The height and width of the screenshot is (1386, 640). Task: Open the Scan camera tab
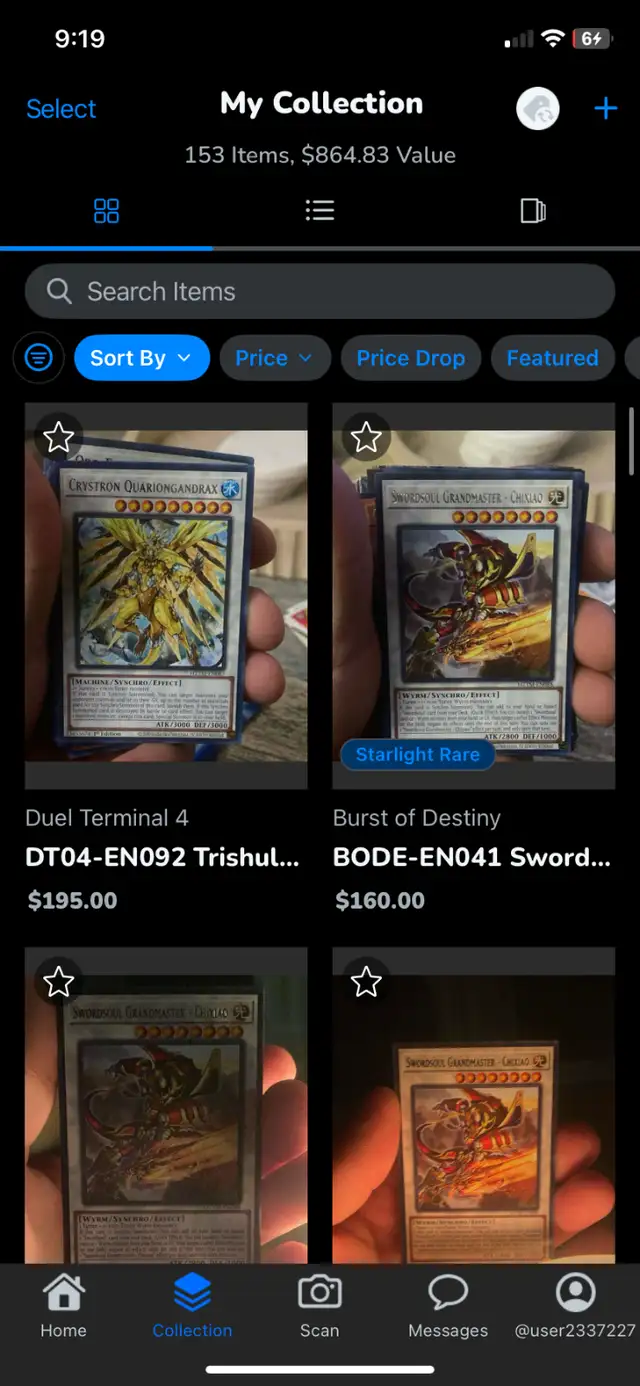pos(320,1307)
